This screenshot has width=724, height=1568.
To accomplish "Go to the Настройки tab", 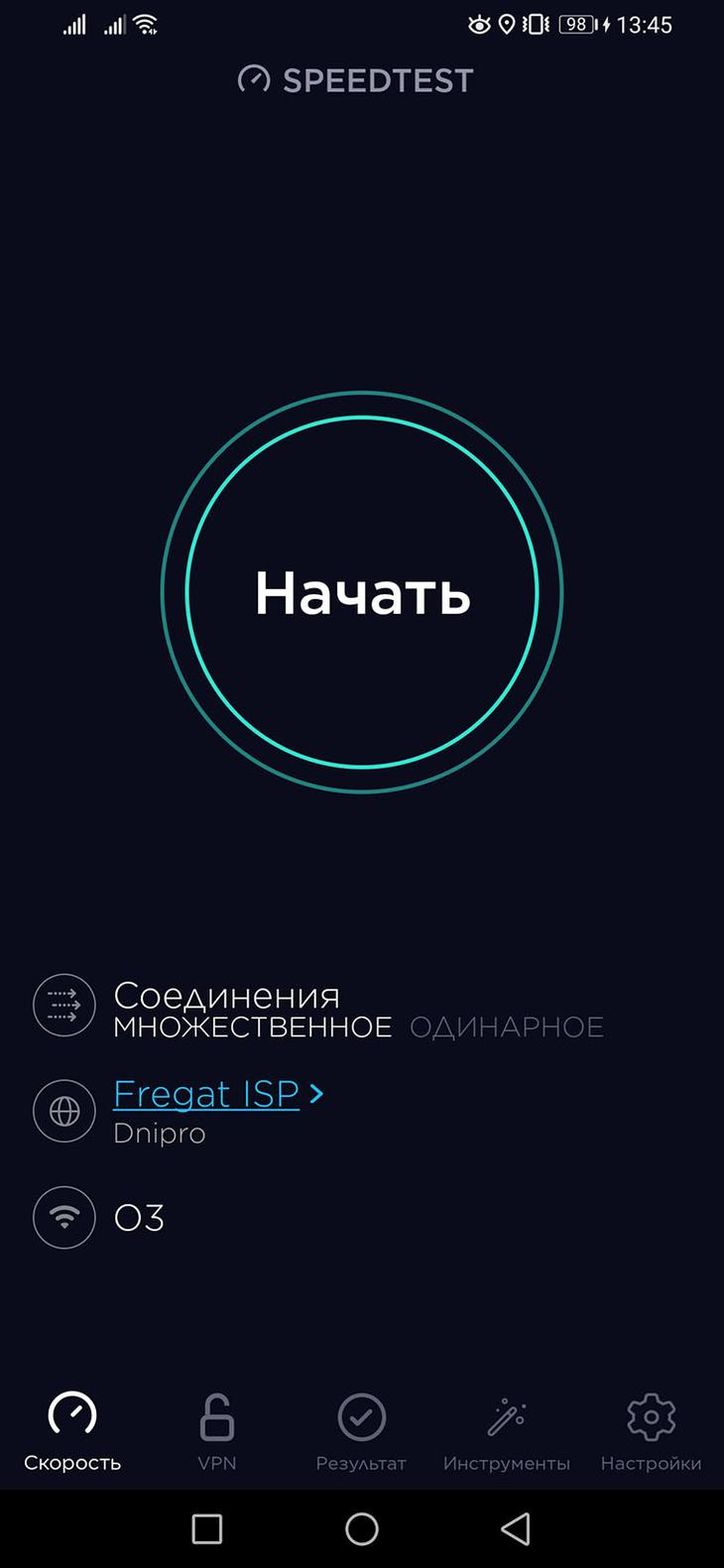I will (x=651, y=1432).
